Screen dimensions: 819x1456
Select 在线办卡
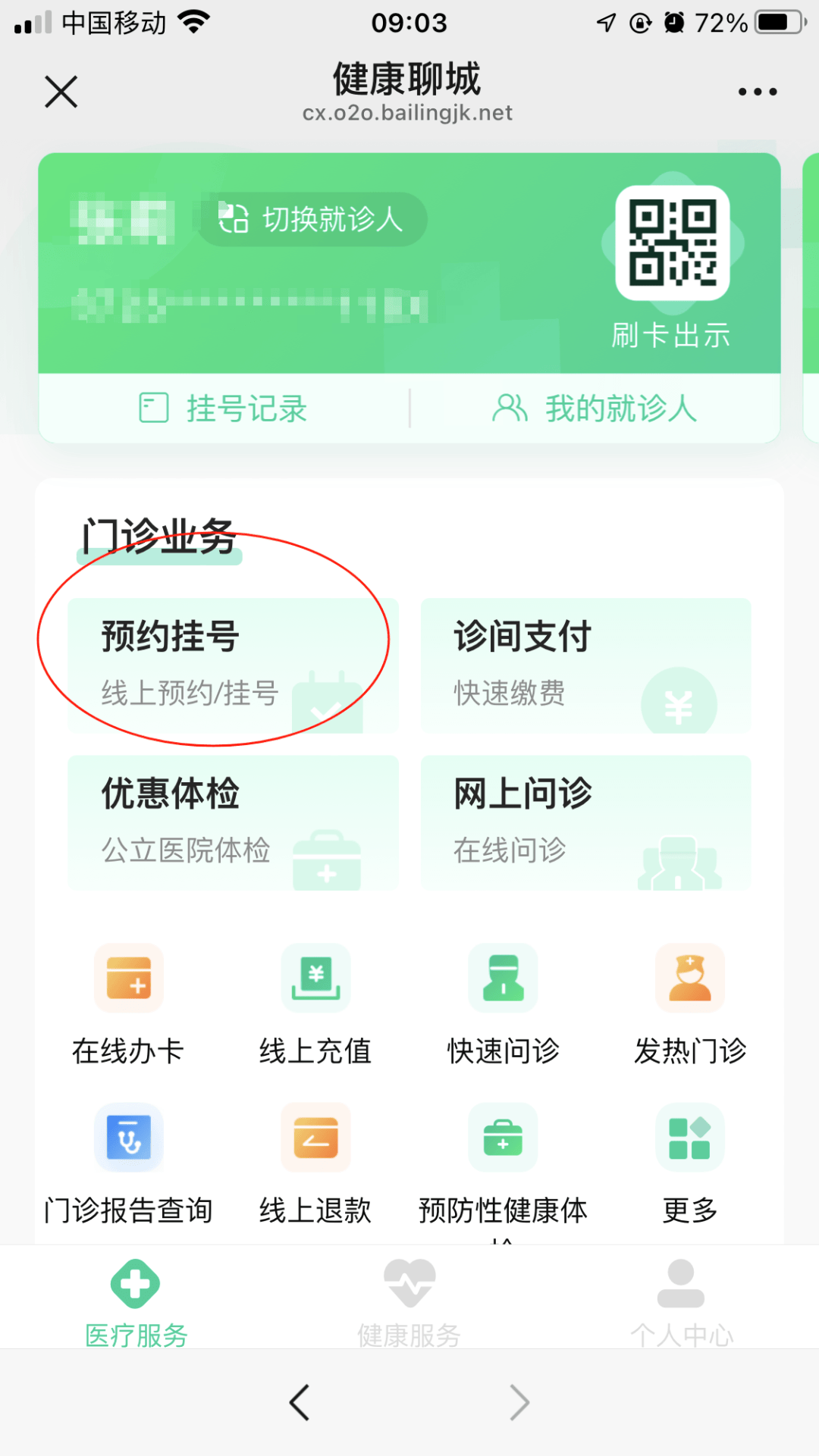tap(128, 1005)
